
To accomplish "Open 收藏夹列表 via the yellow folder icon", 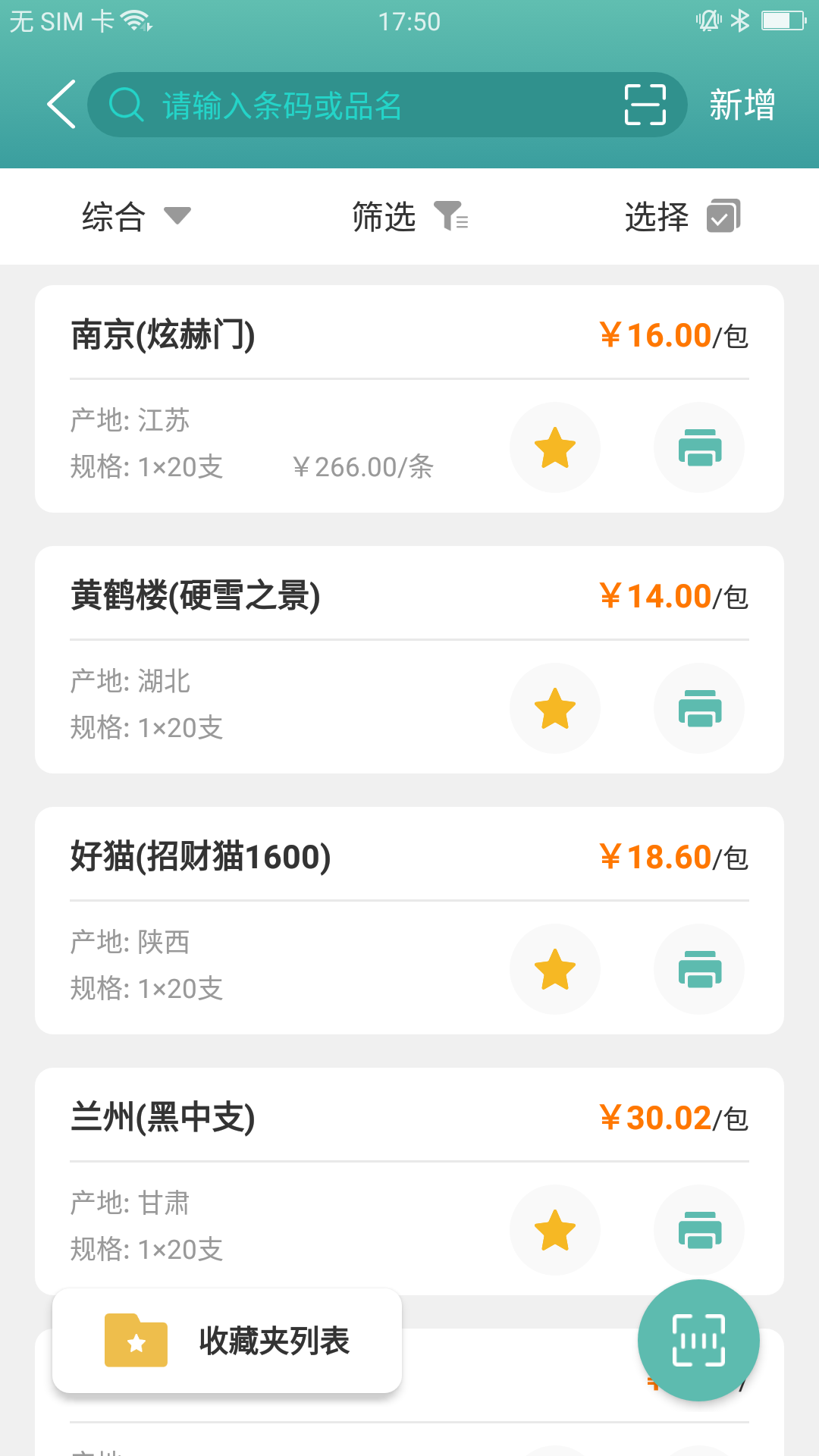I will click(136, 1339).
